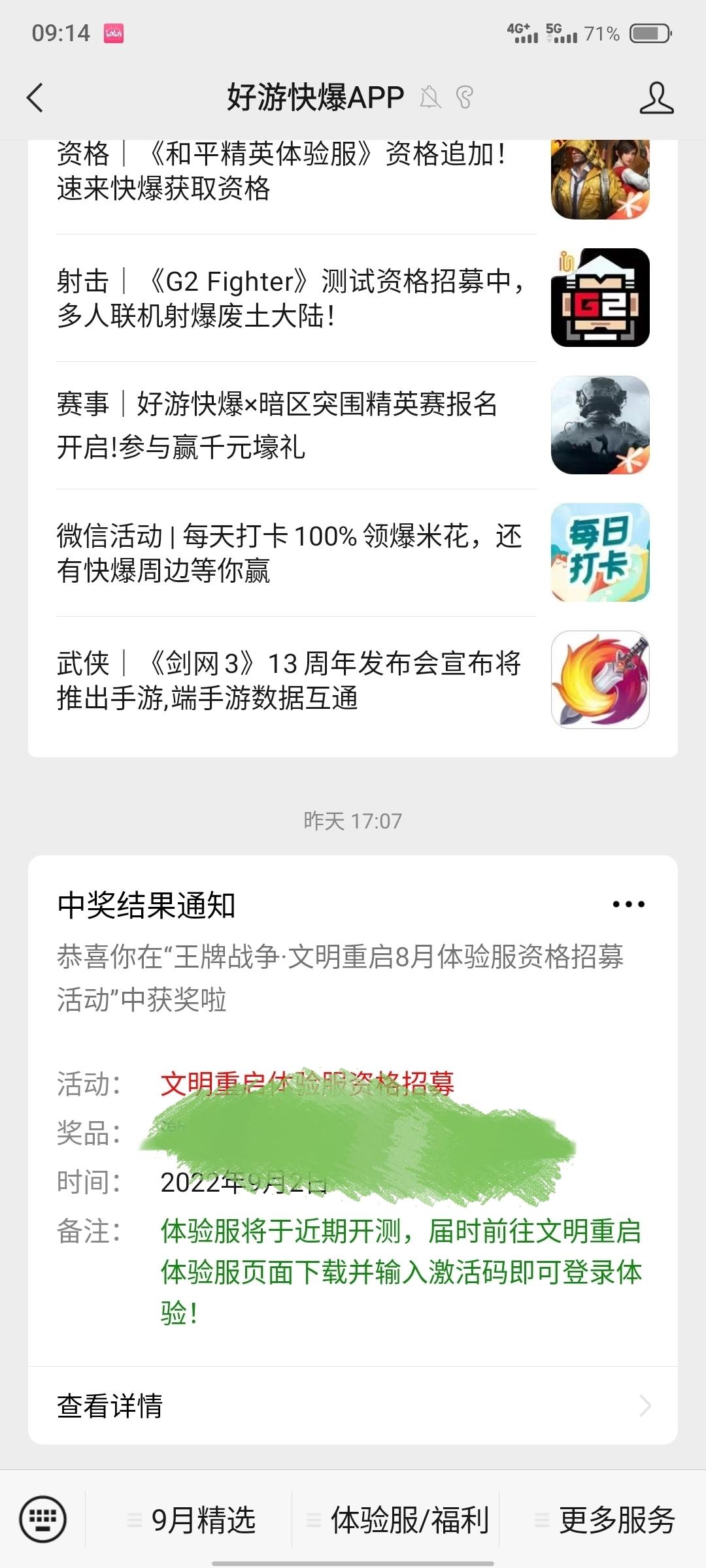Open the 和平精英体验服 资格追加 article
Image resolution: width=706 pixels, height=1568 pixels.
(x=353, y=171)
